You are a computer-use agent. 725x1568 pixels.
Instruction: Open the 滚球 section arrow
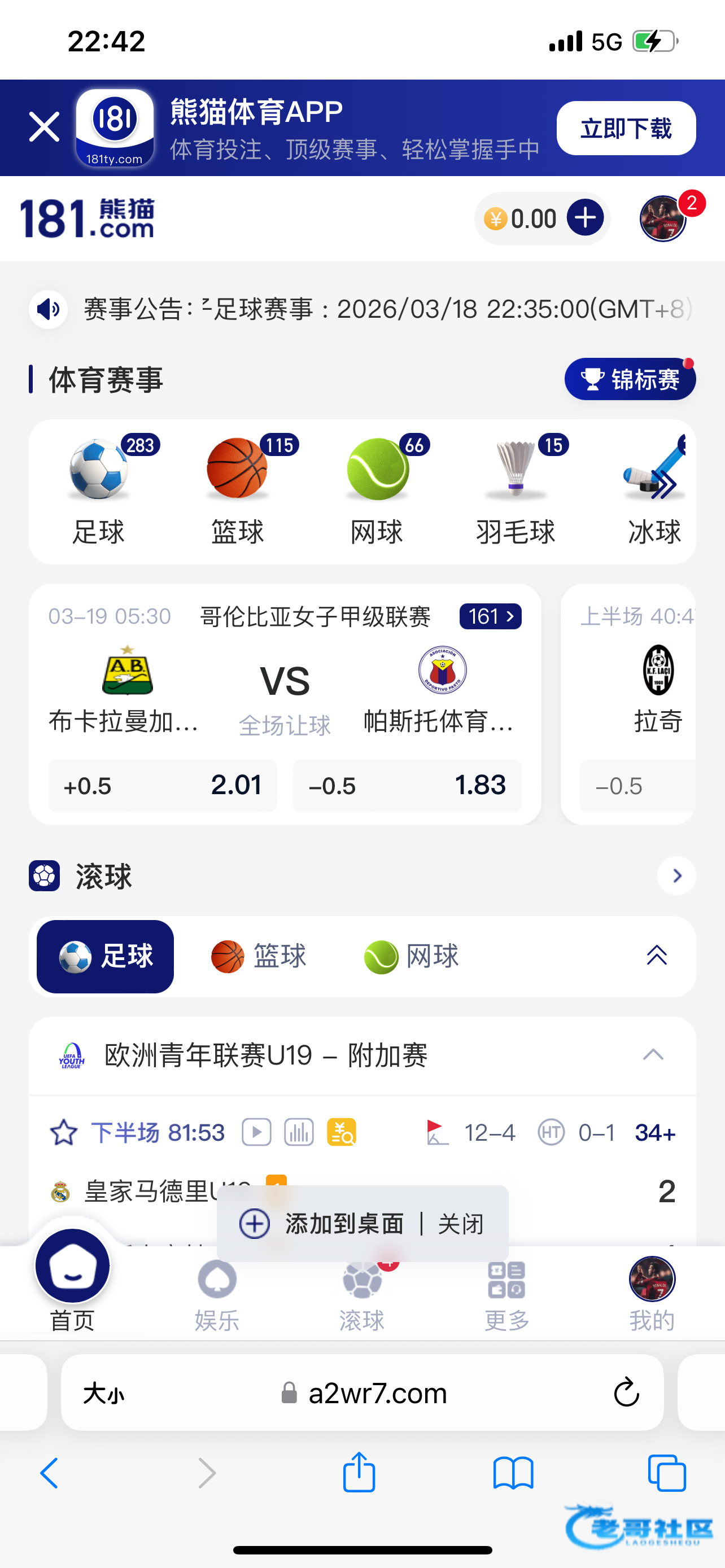(676, 876)
